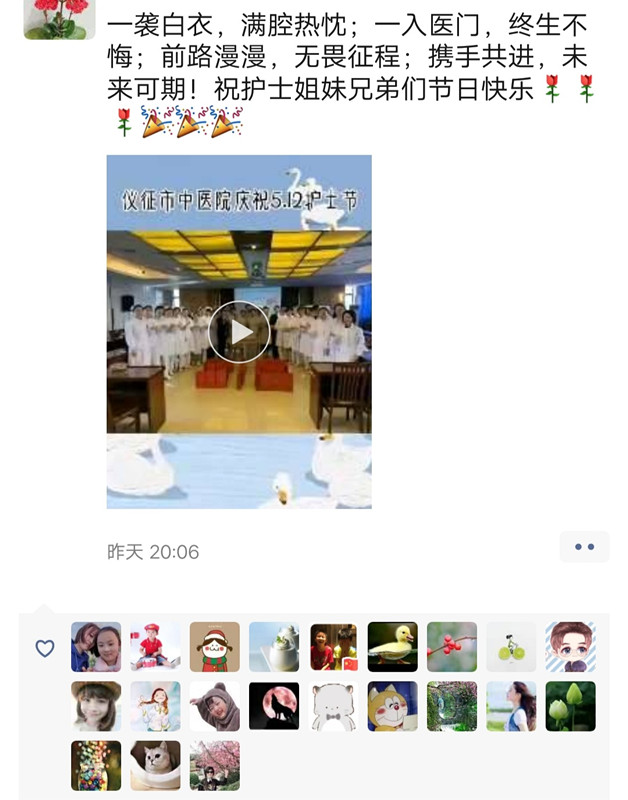The width and height of the screenshot is (628, 800).
Task: View the red berries avatar profile
Action: point(452,647)
